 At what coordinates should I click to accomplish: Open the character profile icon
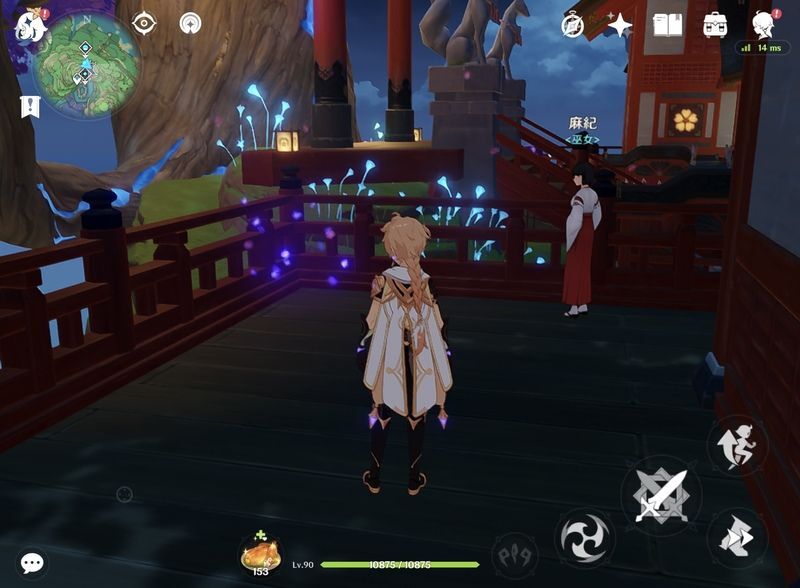pyautogui.click(x=764, y=25)
